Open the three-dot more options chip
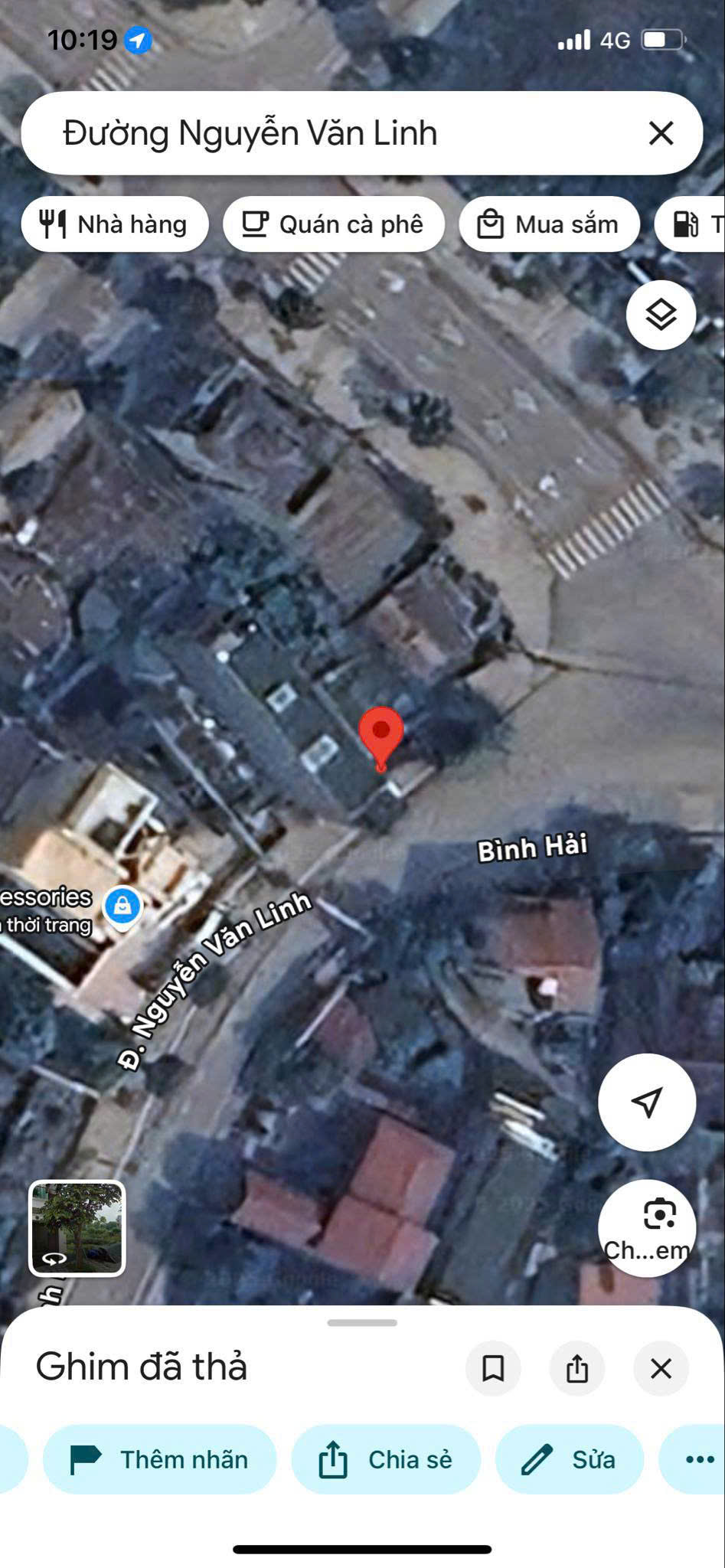Image resolution: width=725 pixels, height=1568 pixels. [698, 1459]
